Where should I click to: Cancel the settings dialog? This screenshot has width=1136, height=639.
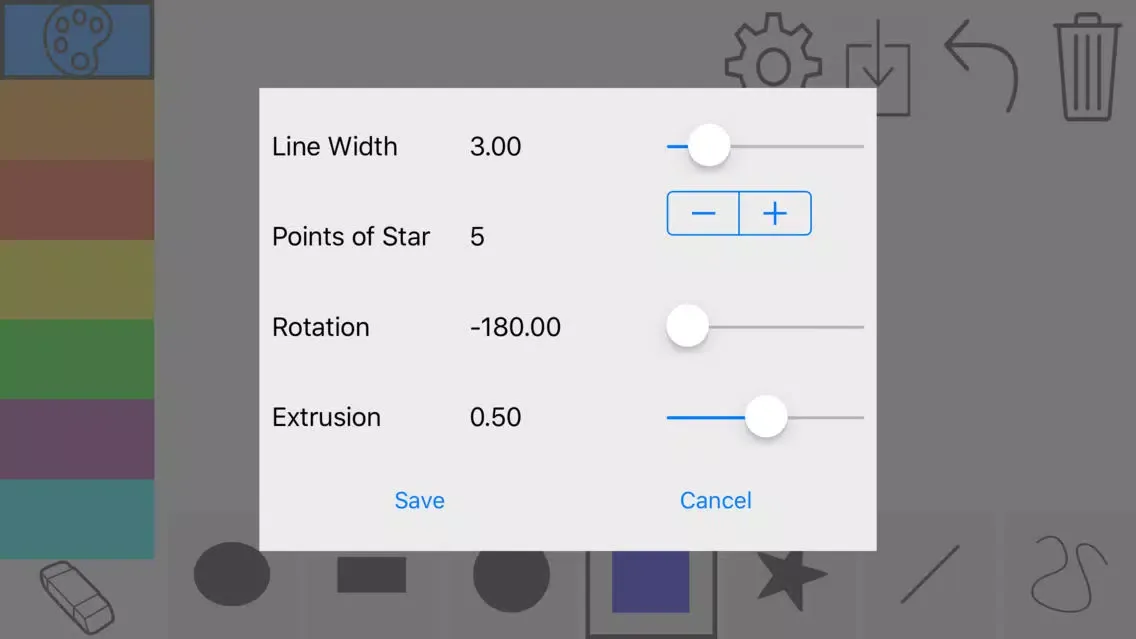click(715, 500)
